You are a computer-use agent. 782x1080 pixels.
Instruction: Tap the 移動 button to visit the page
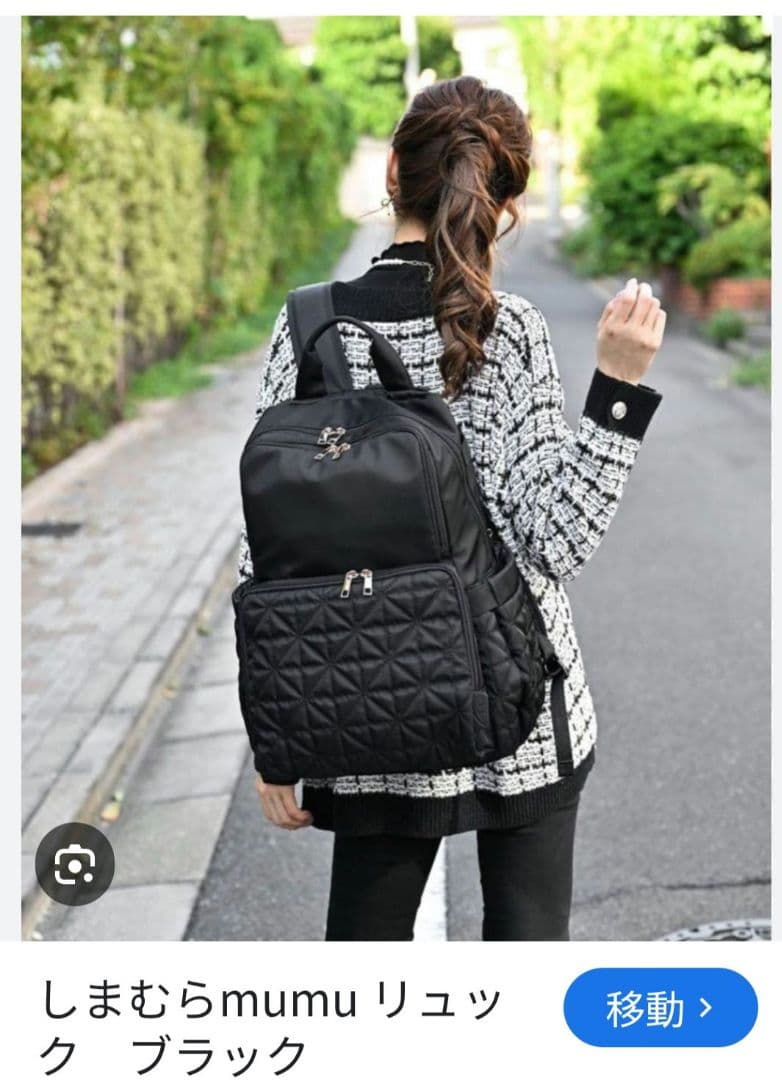[x=660, y=1007]
